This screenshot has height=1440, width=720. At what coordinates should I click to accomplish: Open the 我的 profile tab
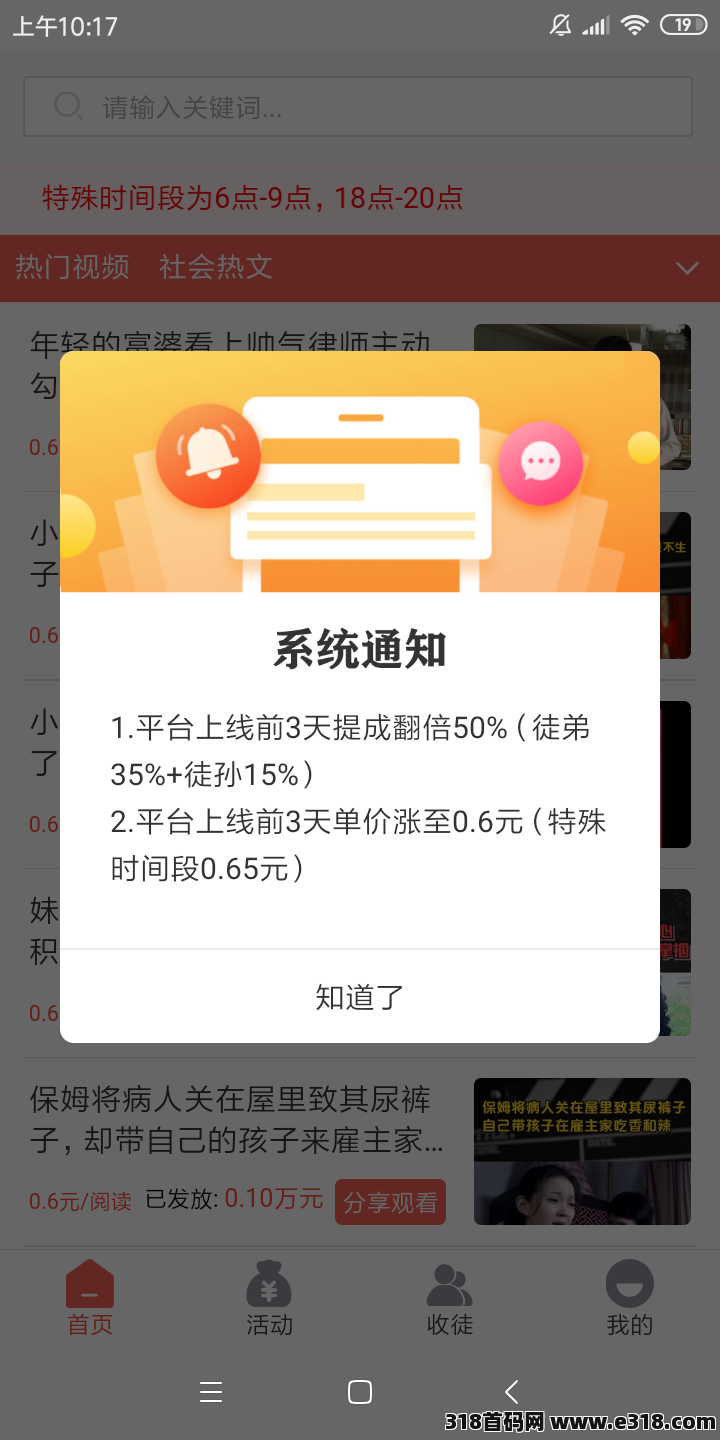(x=630, y=1298)
